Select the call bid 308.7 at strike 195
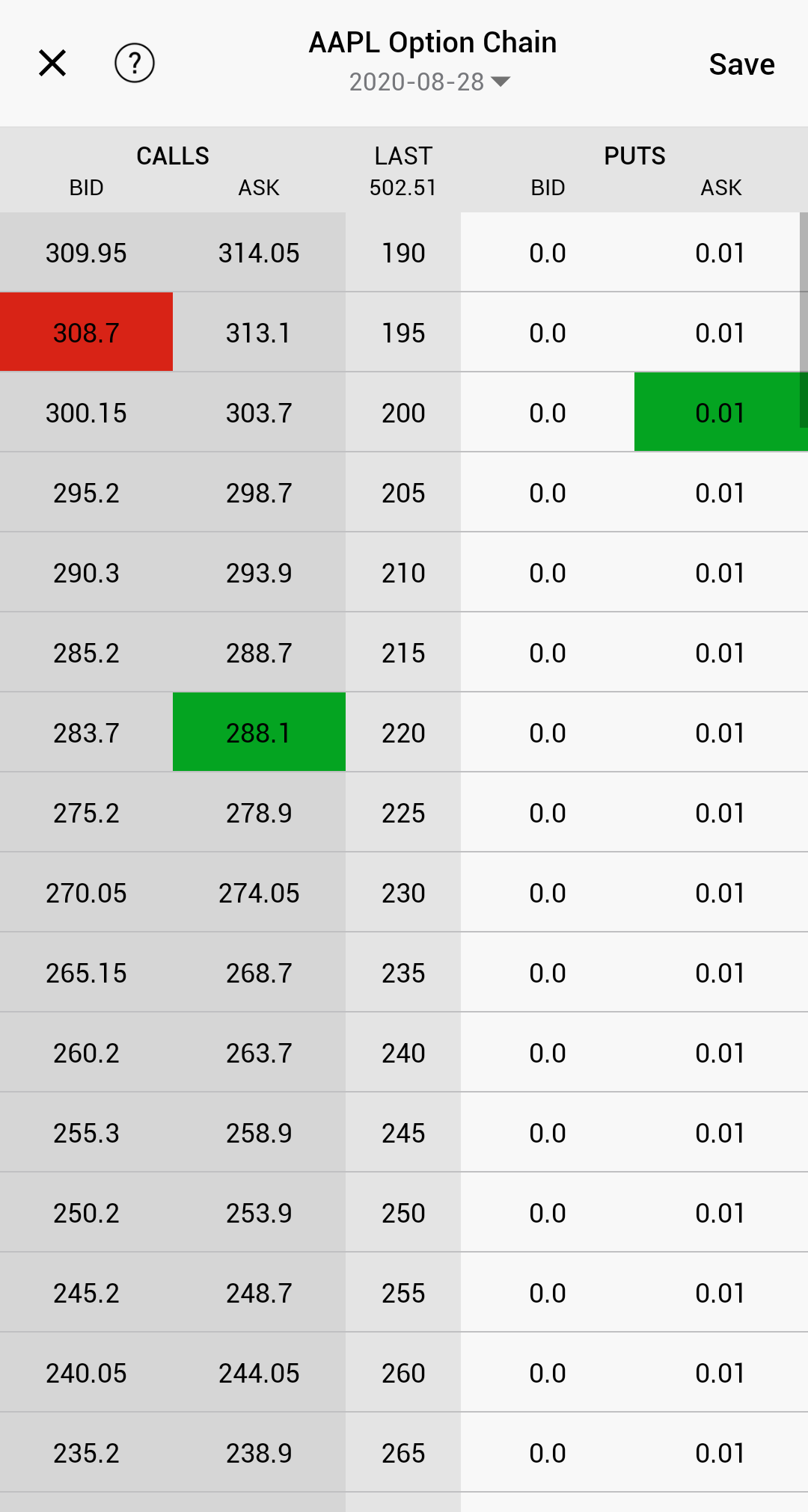The height and width of the screenshot is (1512, 808). (x=86, y=332)
